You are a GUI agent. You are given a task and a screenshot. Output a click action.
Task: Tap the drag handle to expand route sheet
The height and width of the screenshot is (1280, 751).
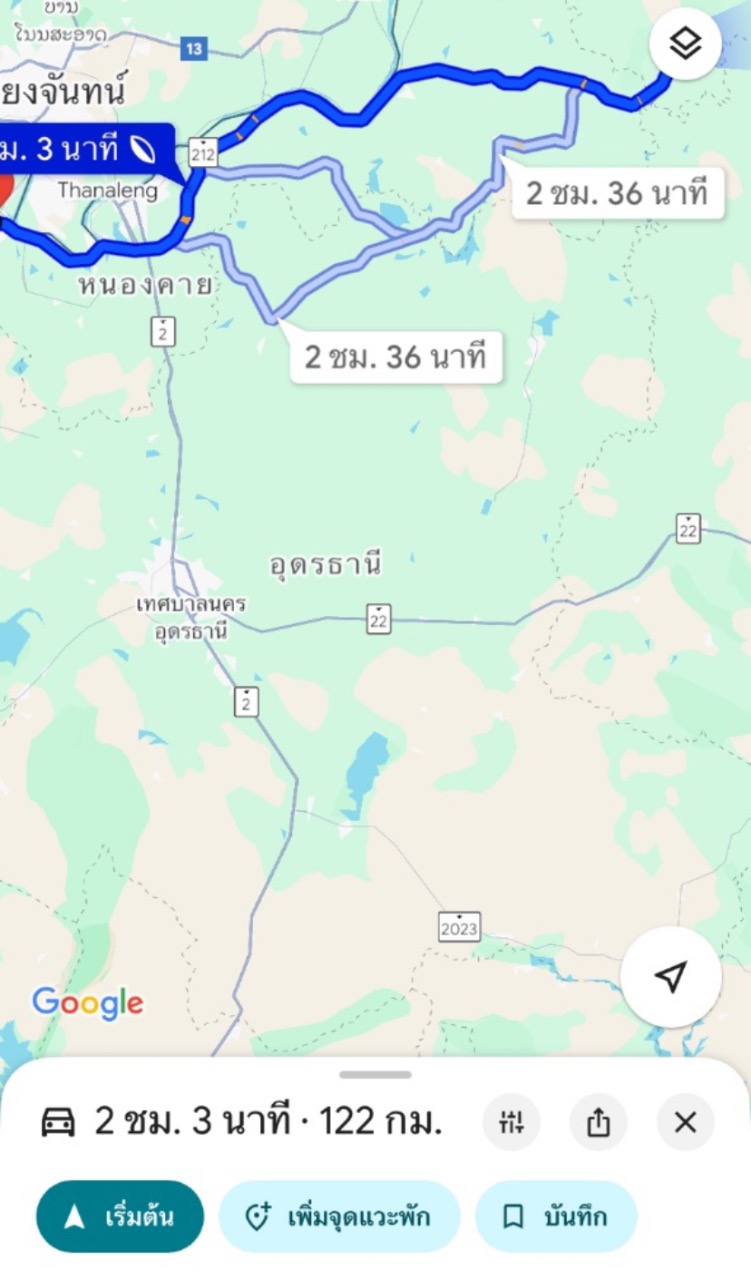(375, 1075)
